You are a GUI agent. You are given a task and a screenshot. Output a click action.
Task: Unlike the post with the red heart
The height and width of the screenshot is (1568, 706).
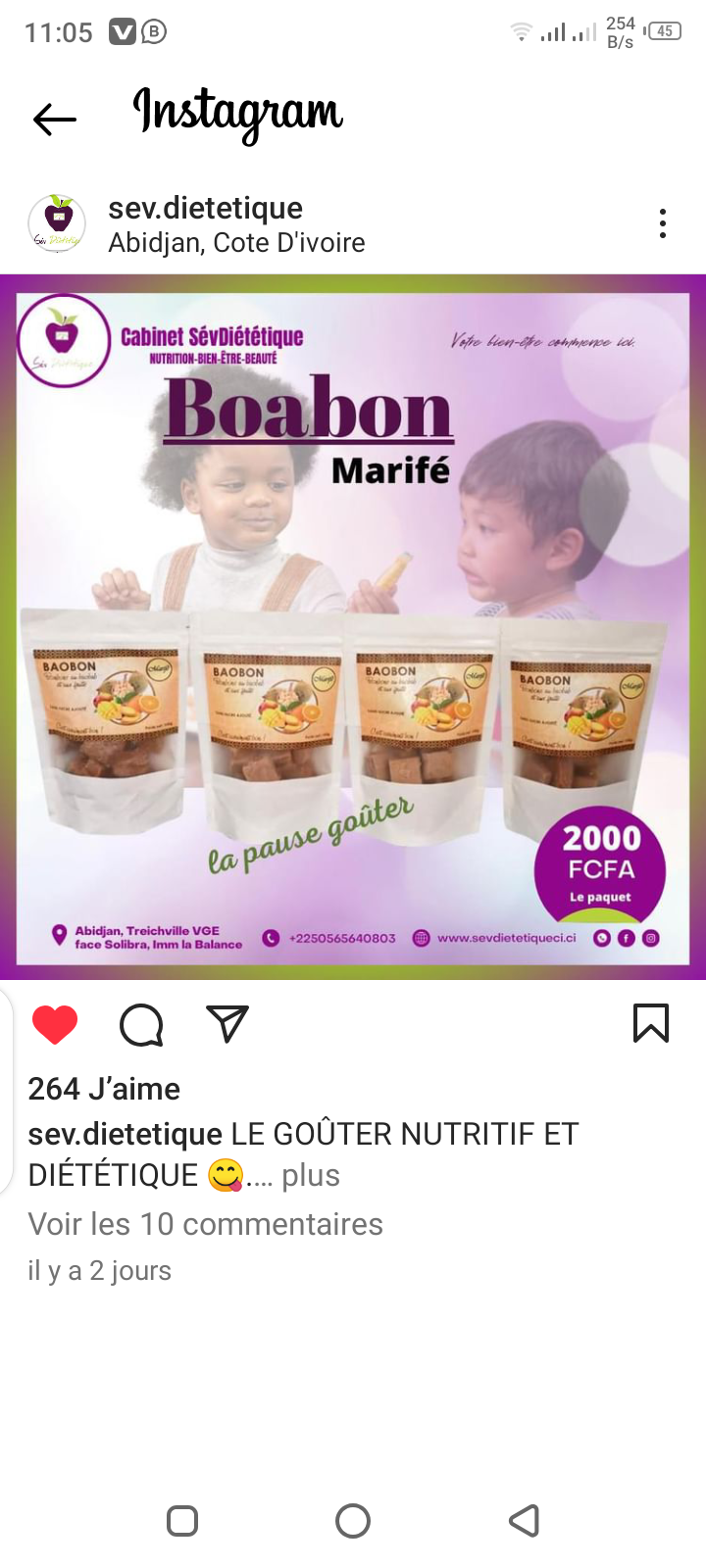(x=55, y=1025)
